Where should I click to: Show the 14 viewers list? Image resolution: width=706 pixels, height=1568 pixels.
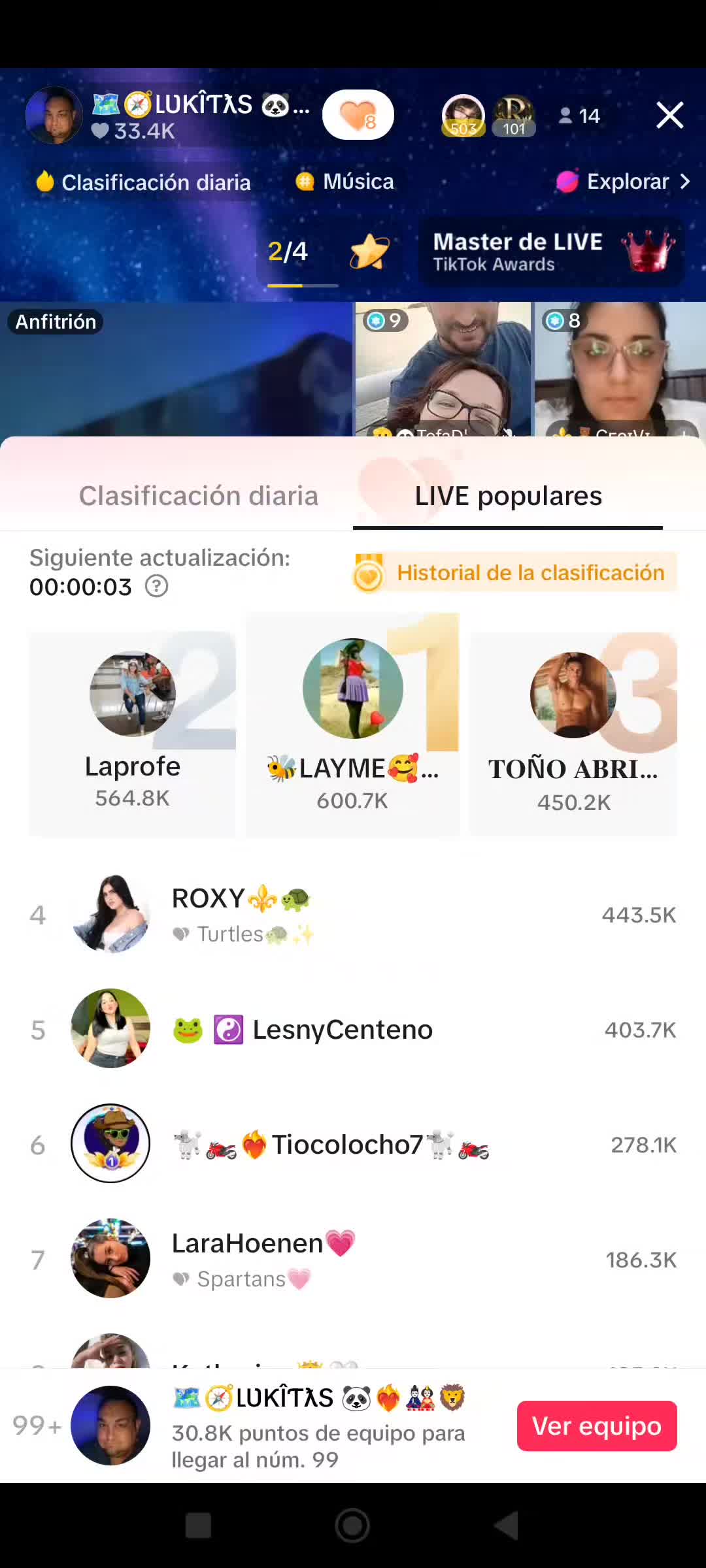[580, 116]
